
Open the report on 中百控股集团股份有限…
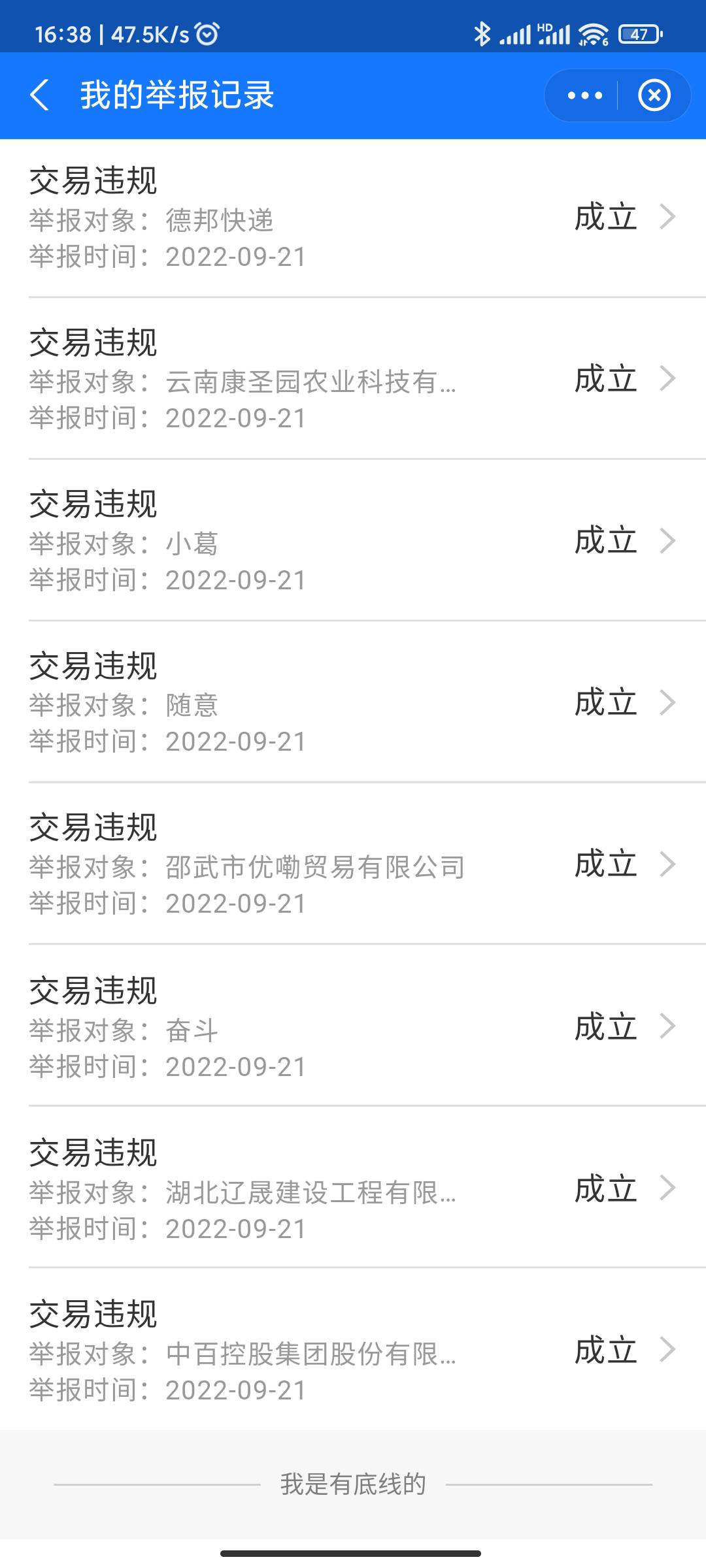pyautogui.click(x=353, y=1349)
